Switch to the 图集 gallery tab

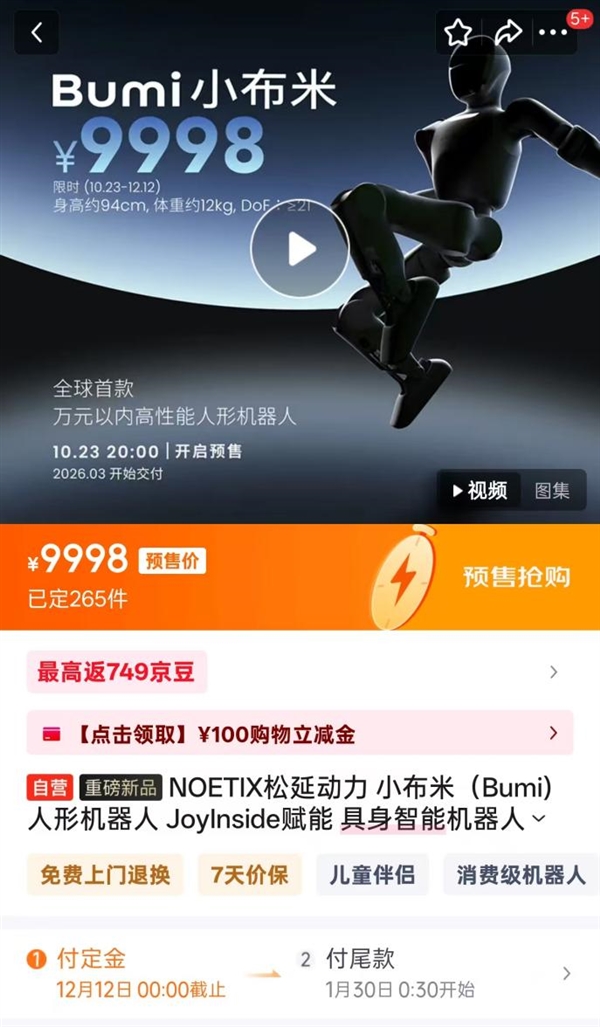point(551,491)
